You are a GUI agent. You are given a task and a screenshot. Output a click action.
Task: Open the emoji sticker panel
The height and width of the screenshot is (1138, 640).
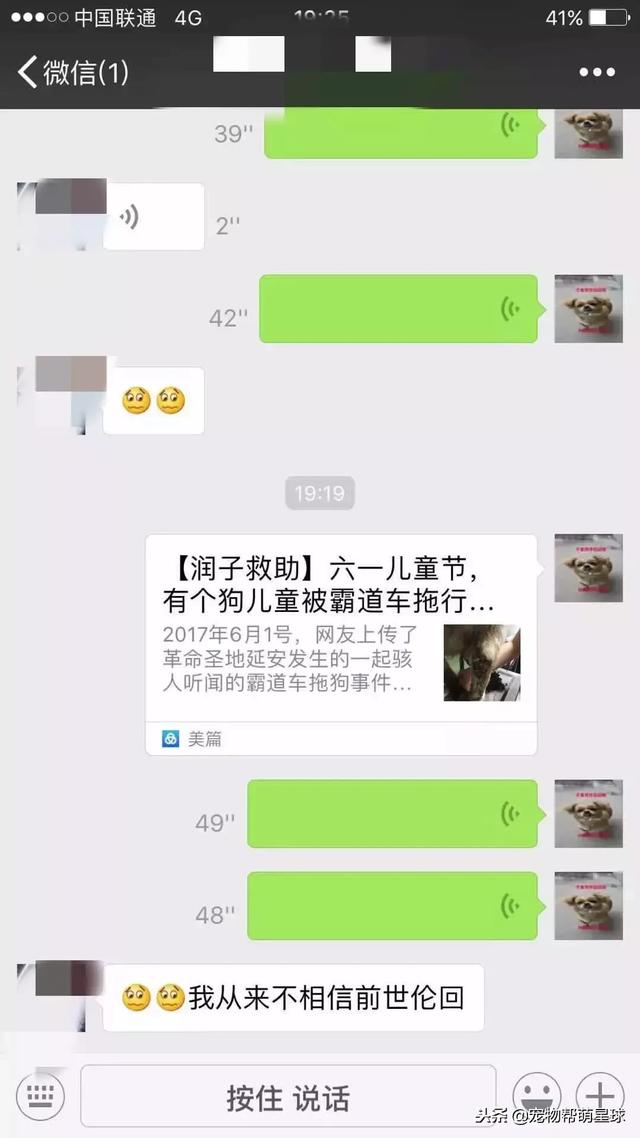tap(536, 1095)
